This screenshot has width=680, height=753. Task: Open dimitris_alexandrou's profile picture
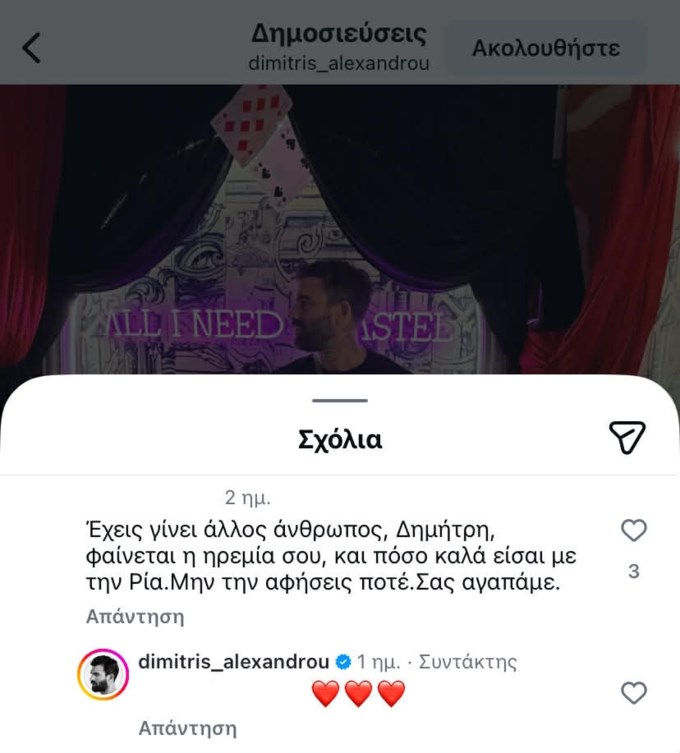(104, 677)
